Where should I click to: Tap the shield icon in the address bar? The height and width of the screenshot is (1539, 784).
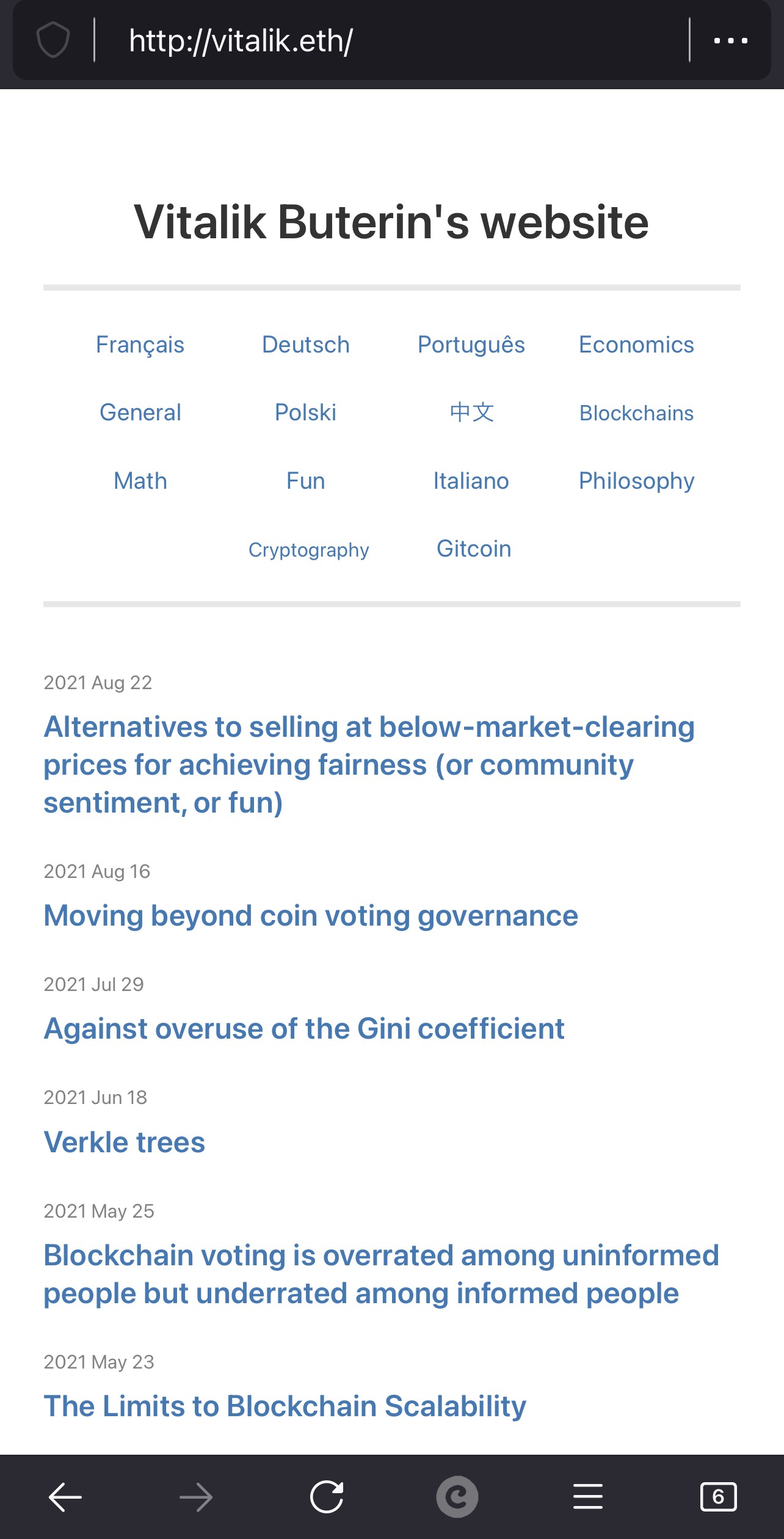(53, 40)
